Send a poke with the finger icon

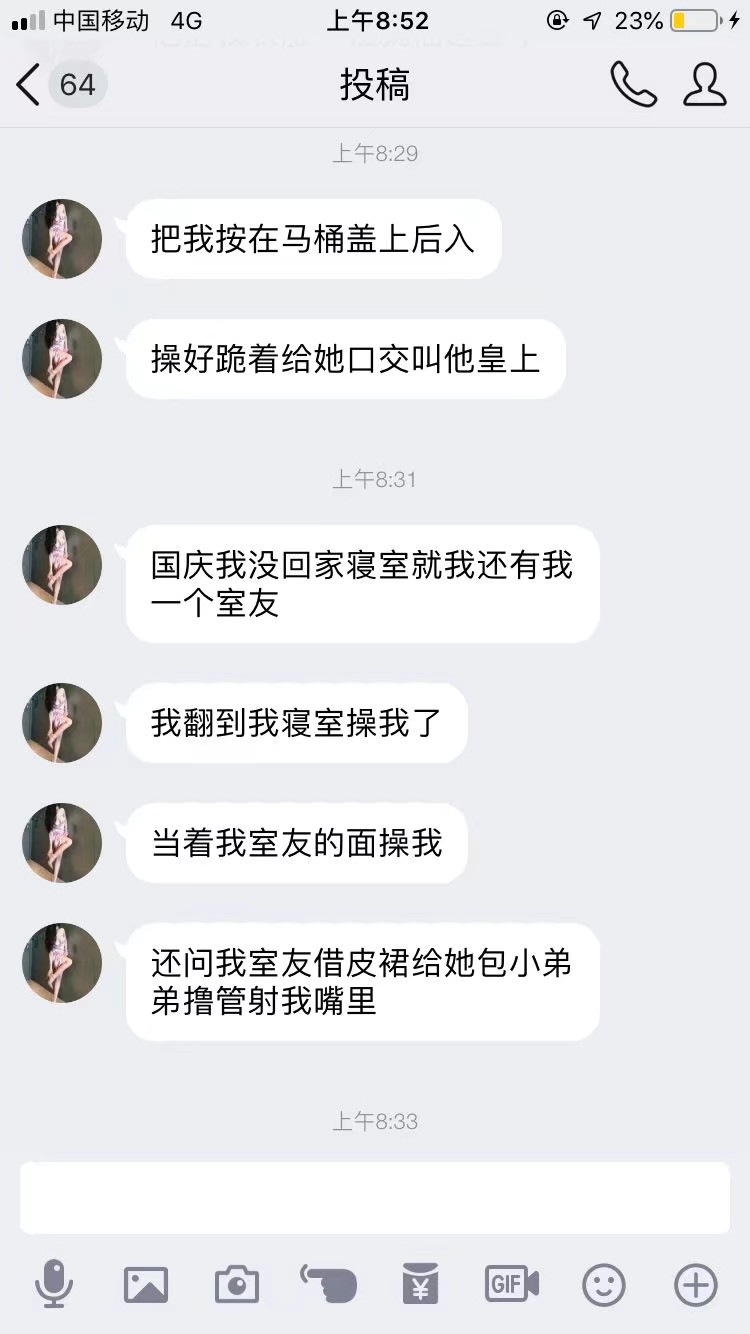click(328, 1284)
